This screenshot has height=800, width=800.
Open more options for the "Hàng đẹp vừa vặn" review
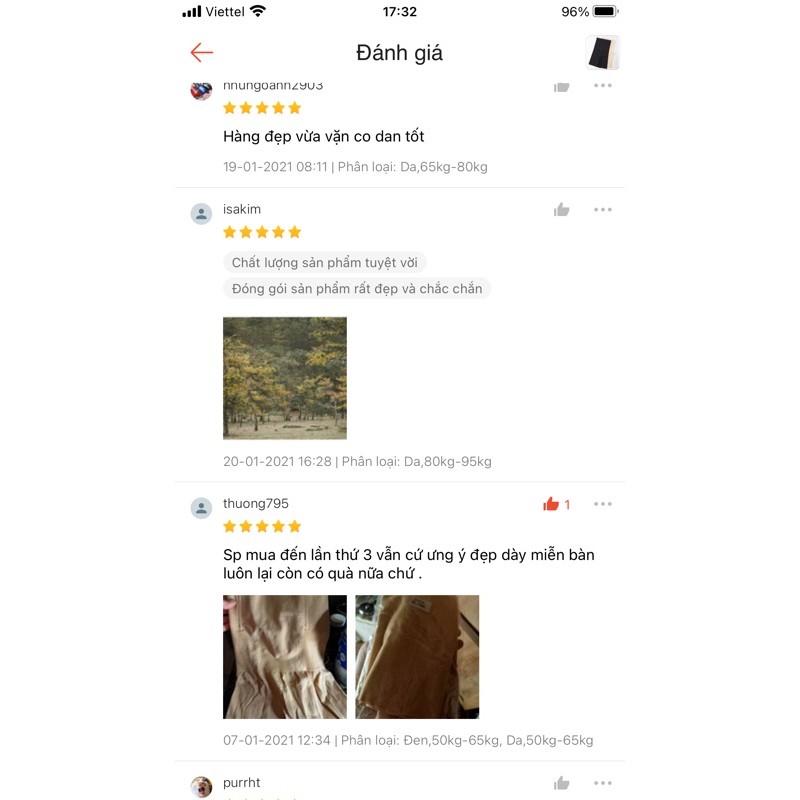602,87
